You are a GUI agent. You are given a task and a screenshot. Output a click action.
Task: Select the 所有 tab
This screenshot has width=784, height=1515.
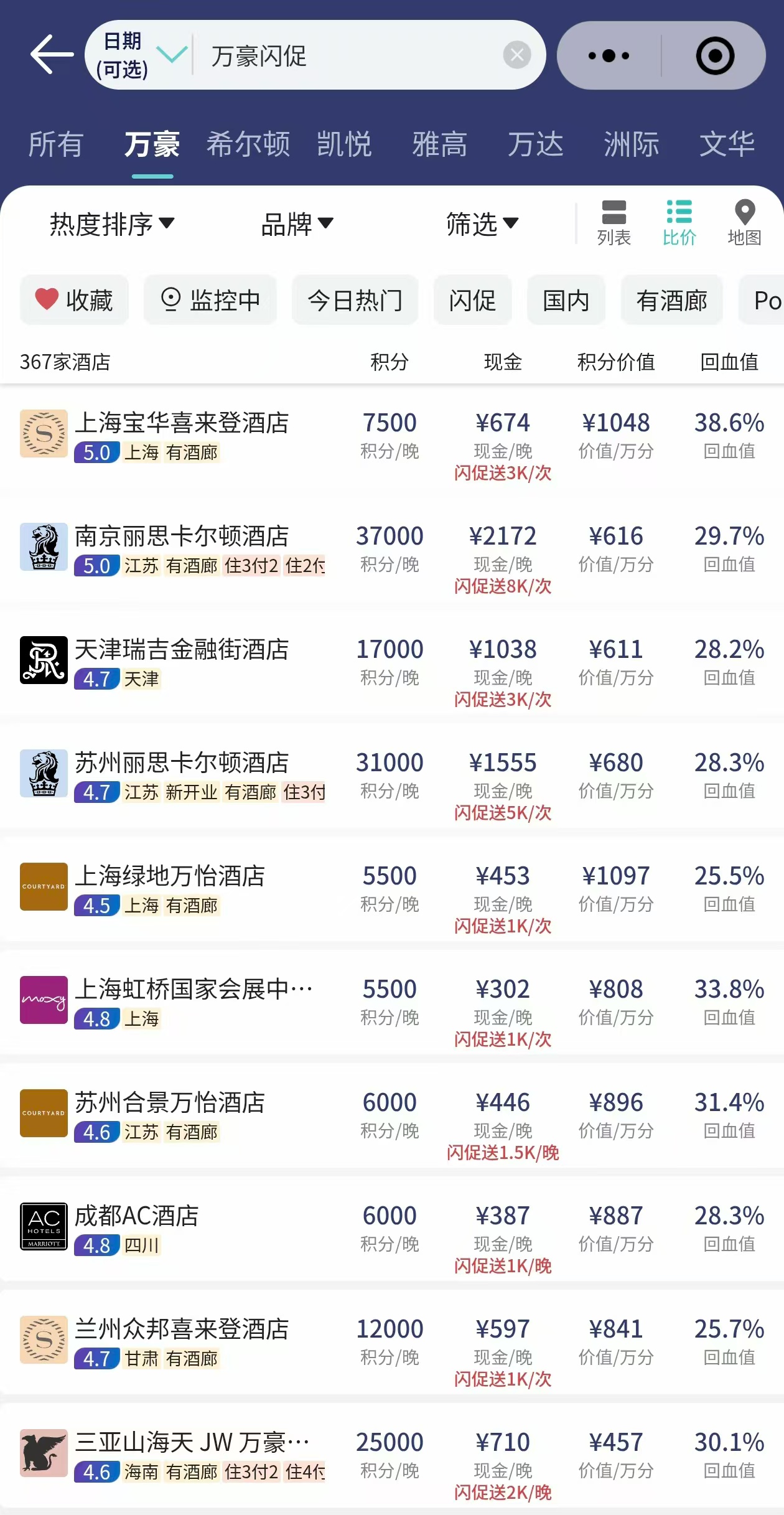click(55, 144)
